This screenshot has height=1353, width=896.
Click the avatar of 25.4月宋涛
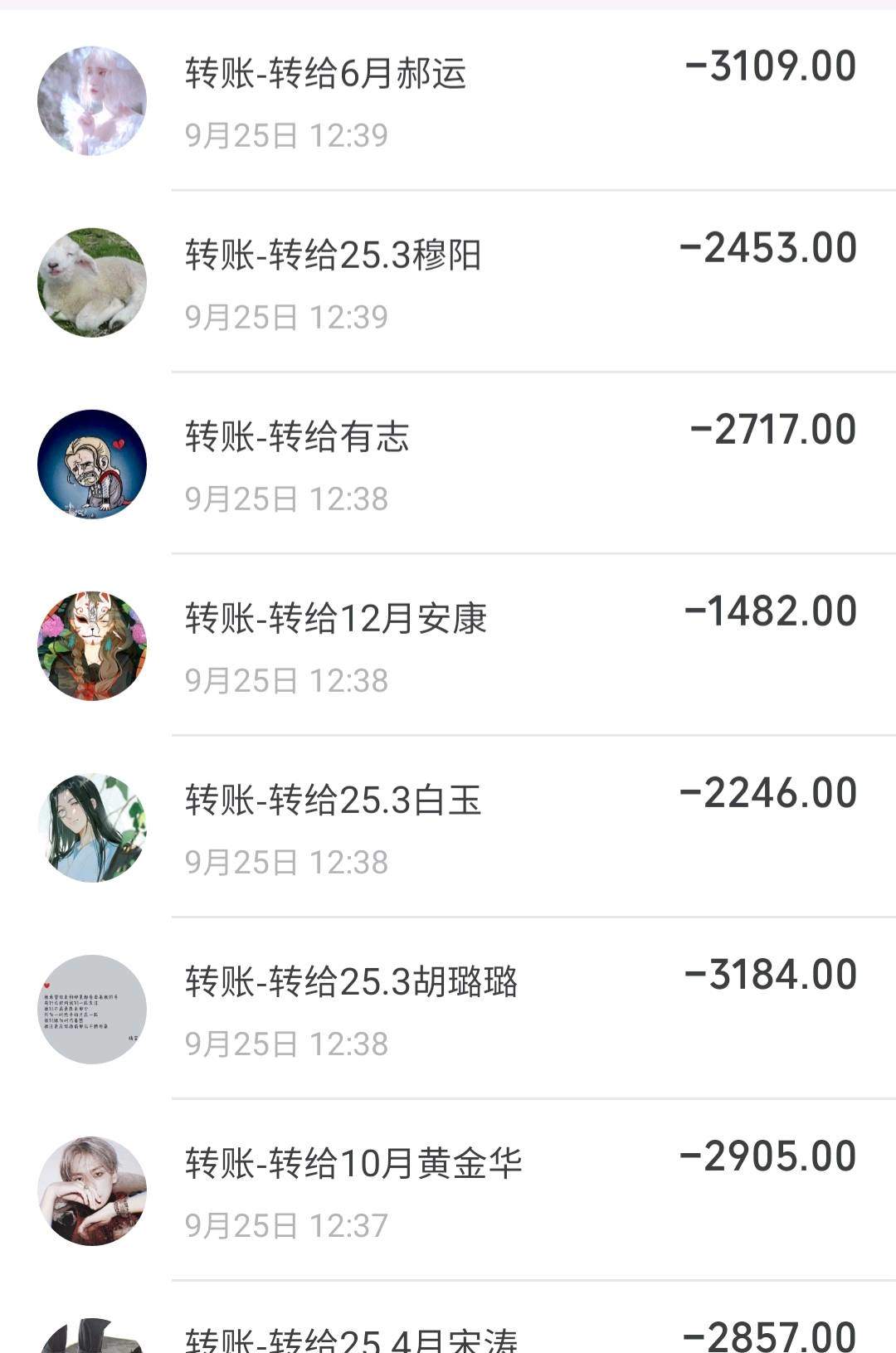point(91,1336)
